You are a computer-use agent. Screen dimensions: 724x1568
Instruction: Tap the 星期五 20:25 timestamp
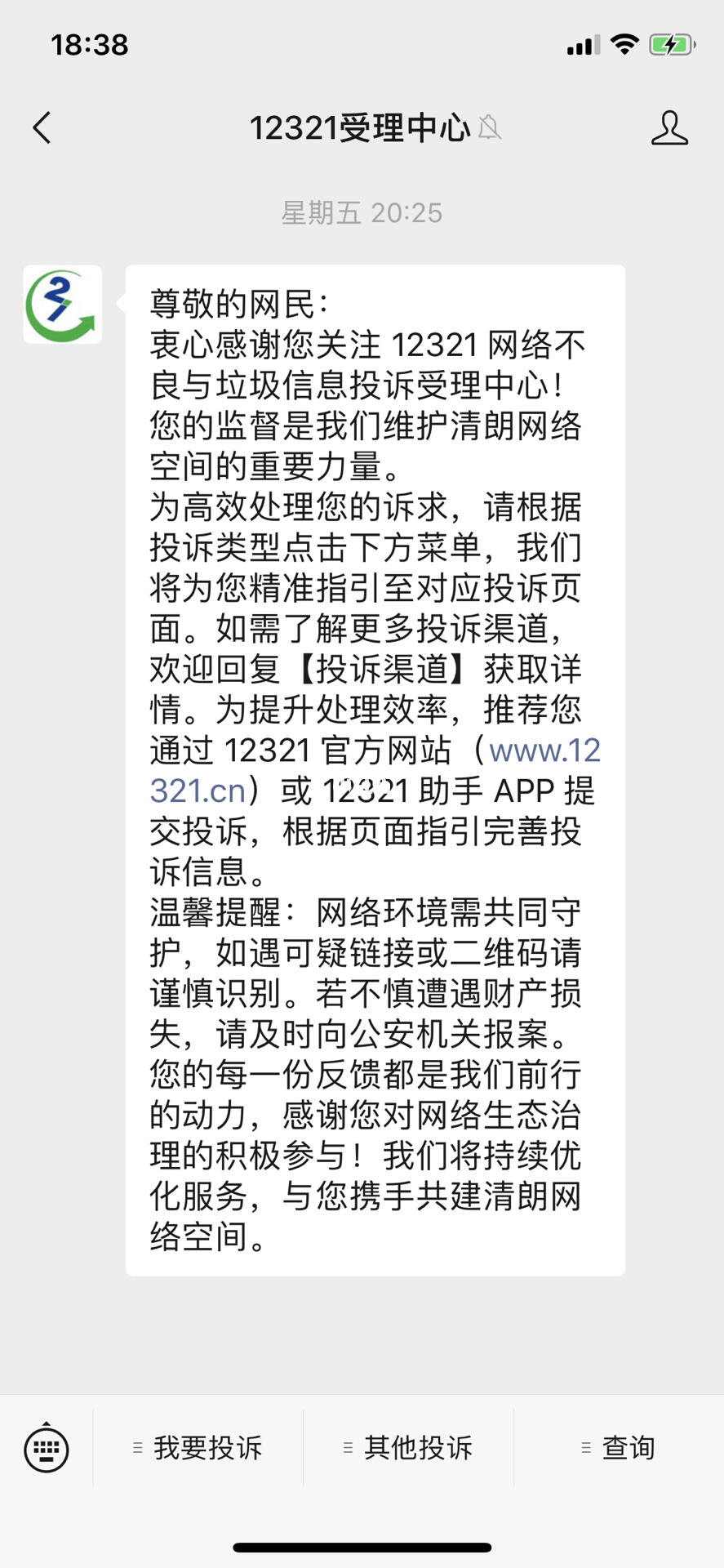362,213
